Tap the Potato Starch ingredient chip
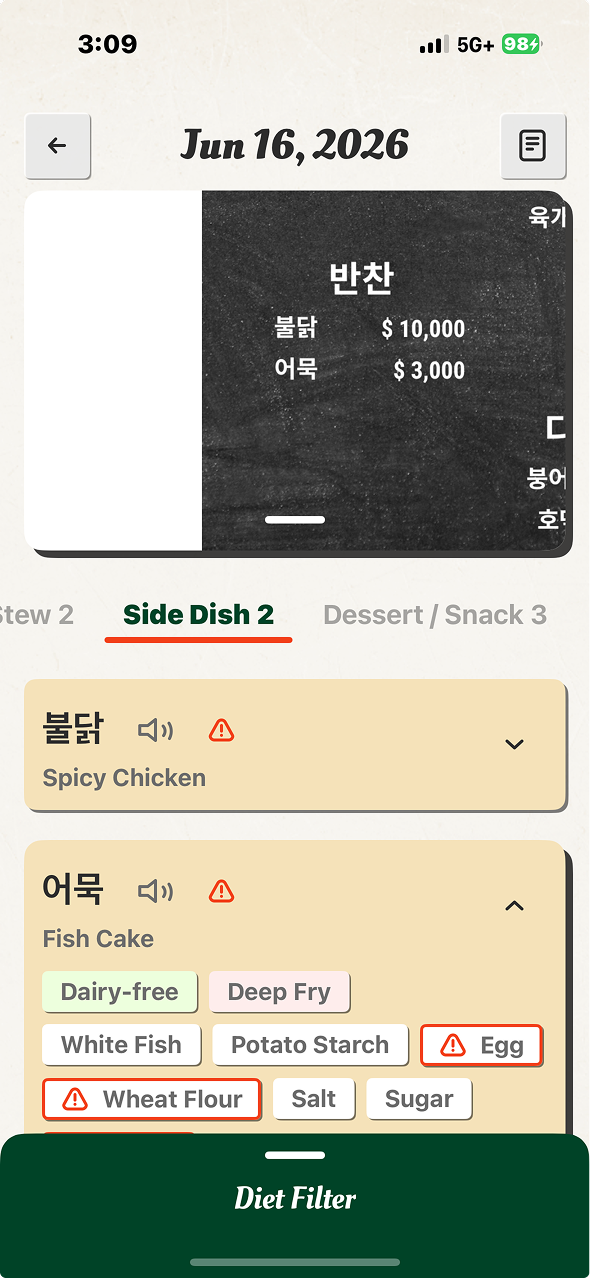590x1278 pixels. point(310,1045)
